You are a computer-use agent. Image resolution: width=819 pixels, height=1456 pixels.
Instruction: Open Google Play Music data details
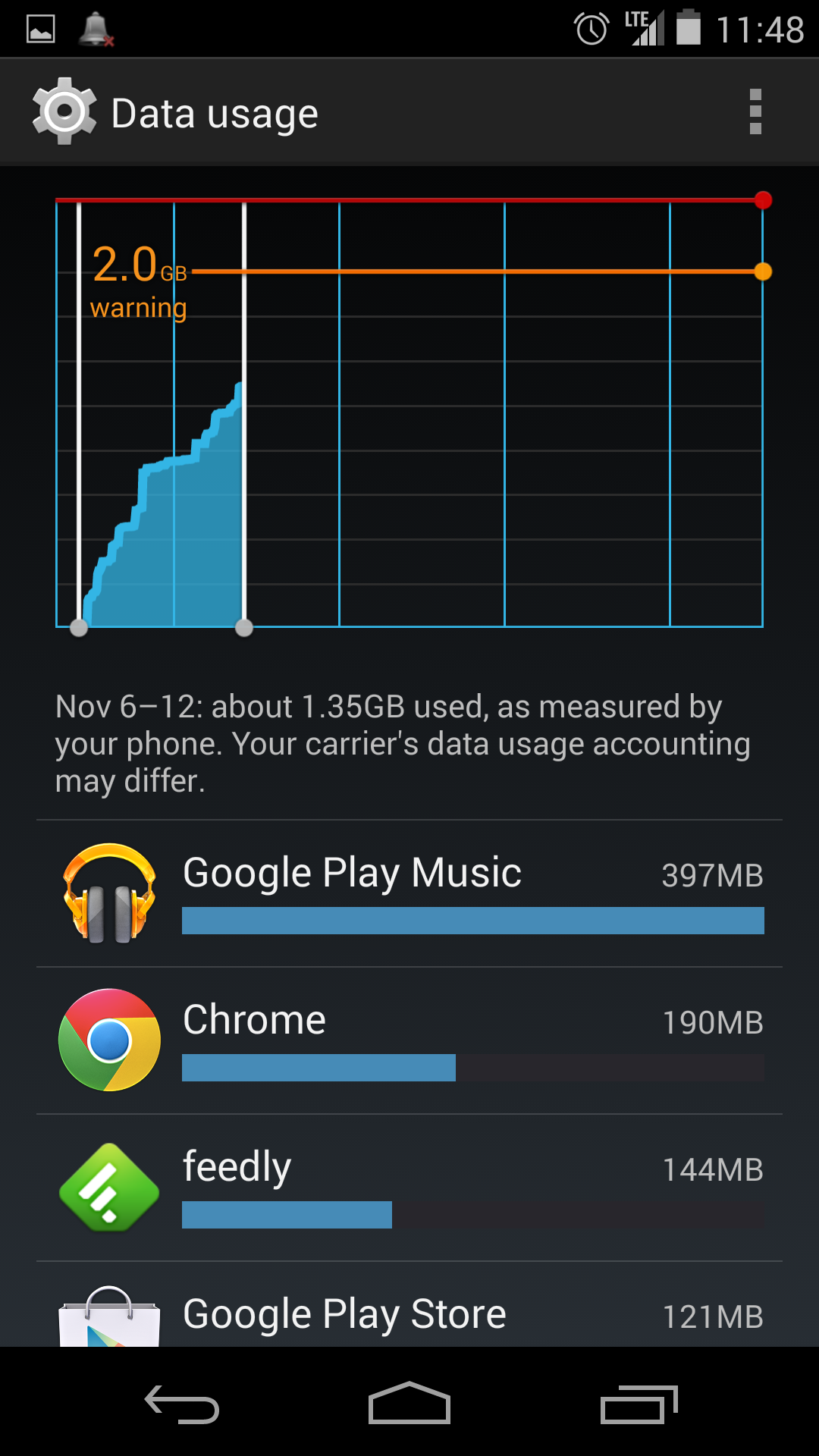409,893
